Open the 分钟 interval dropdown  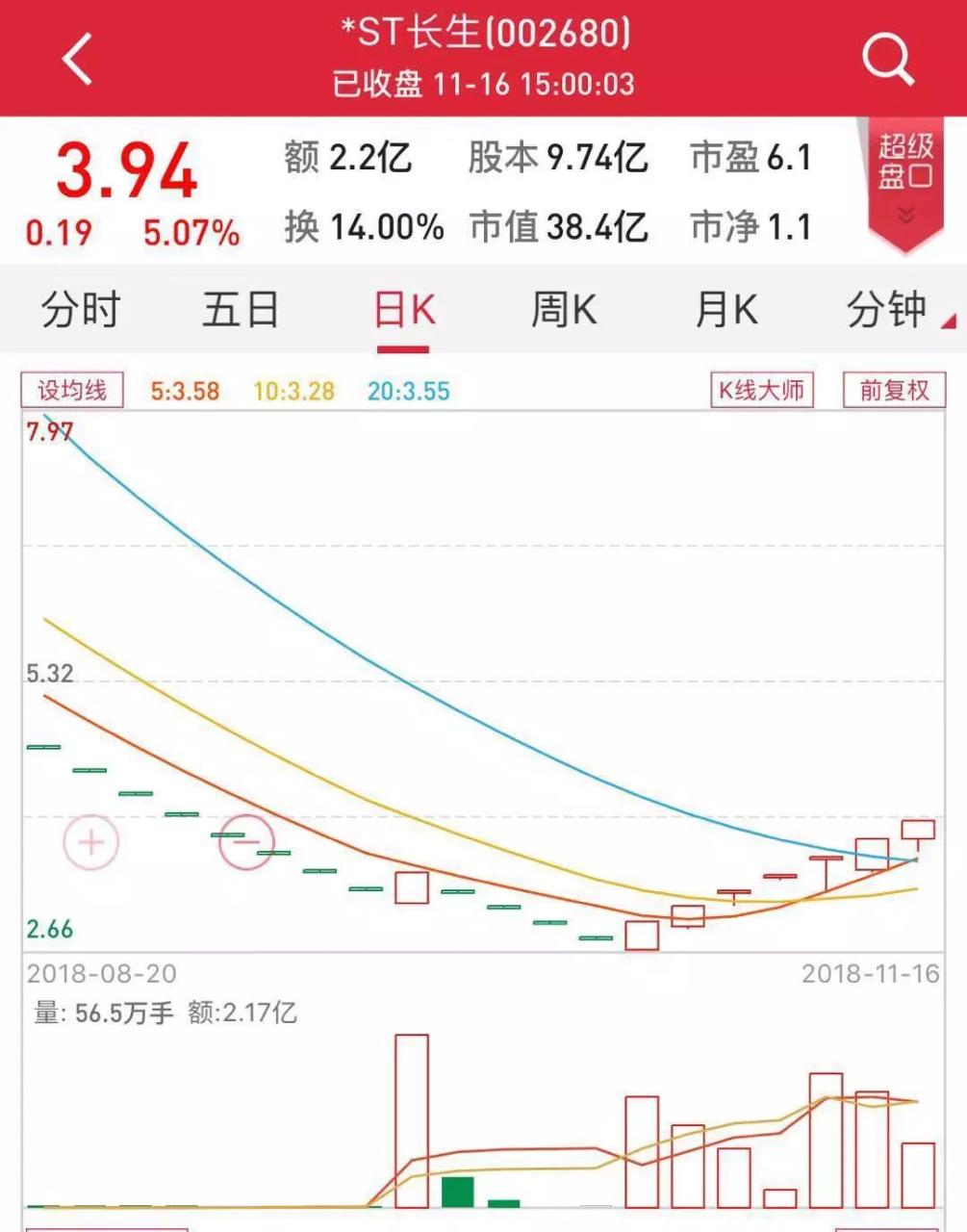coord(890,311)
